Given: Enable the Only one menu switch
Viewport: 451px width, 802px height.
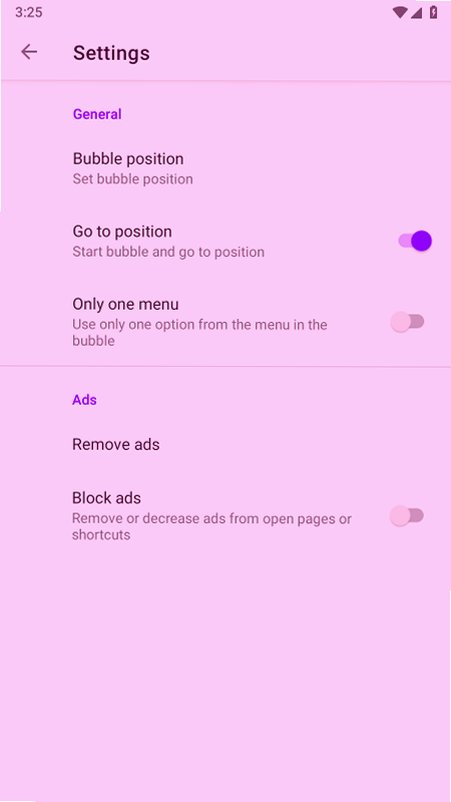Looking at the screenshot, I should [x=408, y=322].
